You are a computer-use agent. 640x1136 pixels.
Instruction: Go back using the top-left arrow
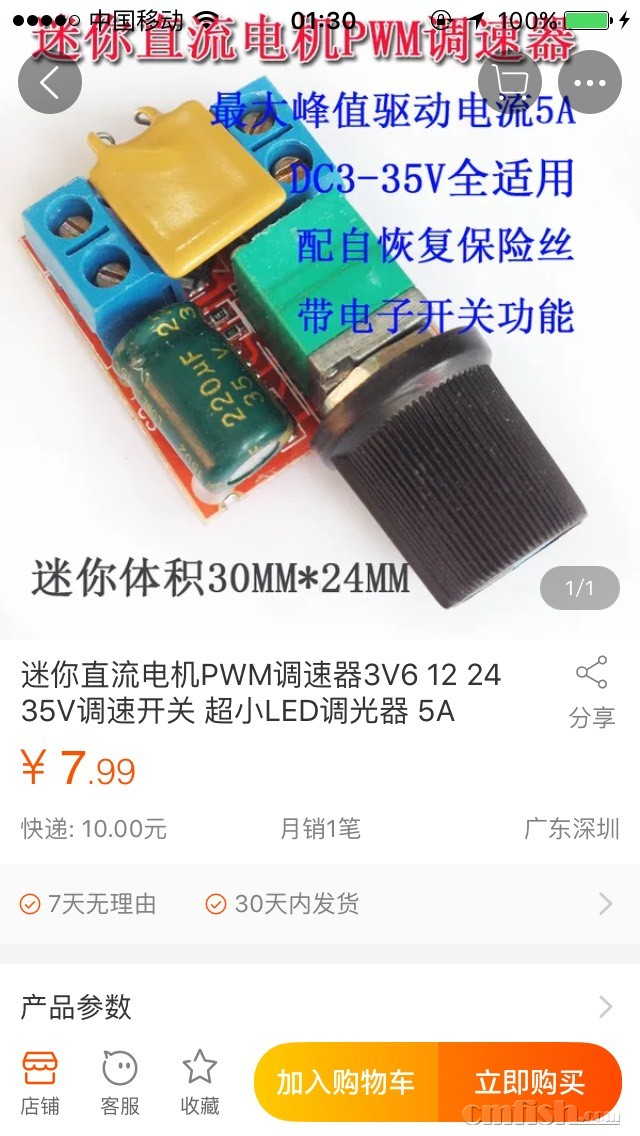point(50,82)
